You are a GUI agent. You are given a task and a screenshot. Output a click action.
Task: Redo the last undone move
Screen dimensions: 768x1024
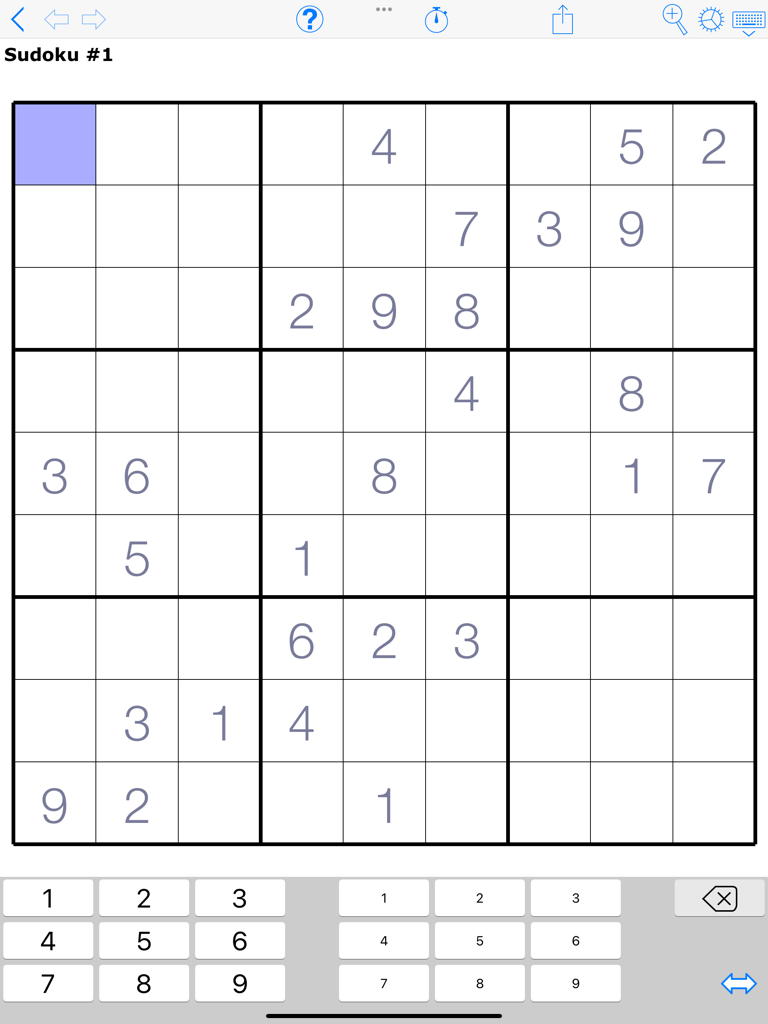click(x=93, y=19)
